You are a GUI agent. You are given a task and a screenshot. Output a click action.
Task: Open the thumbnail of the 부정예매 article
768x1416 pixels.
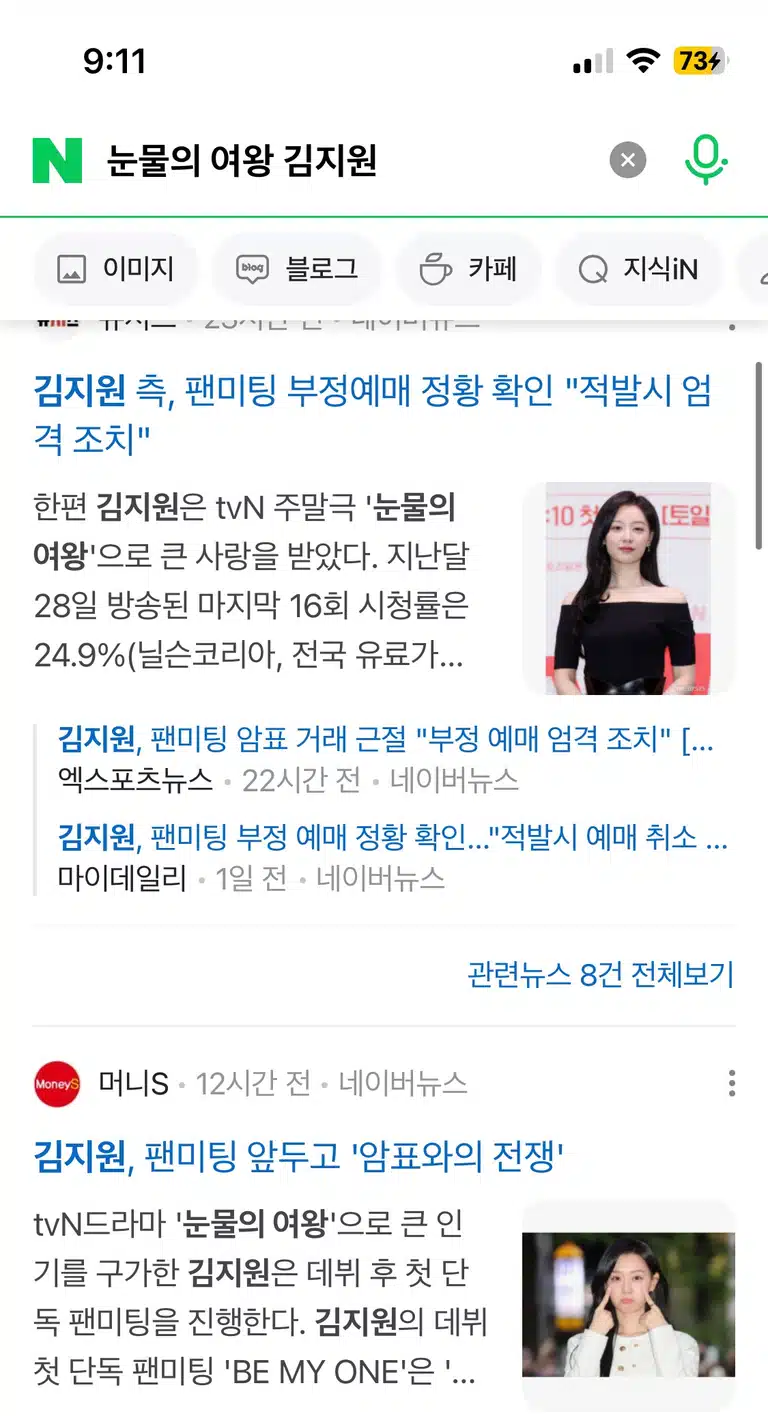[629, 588]
